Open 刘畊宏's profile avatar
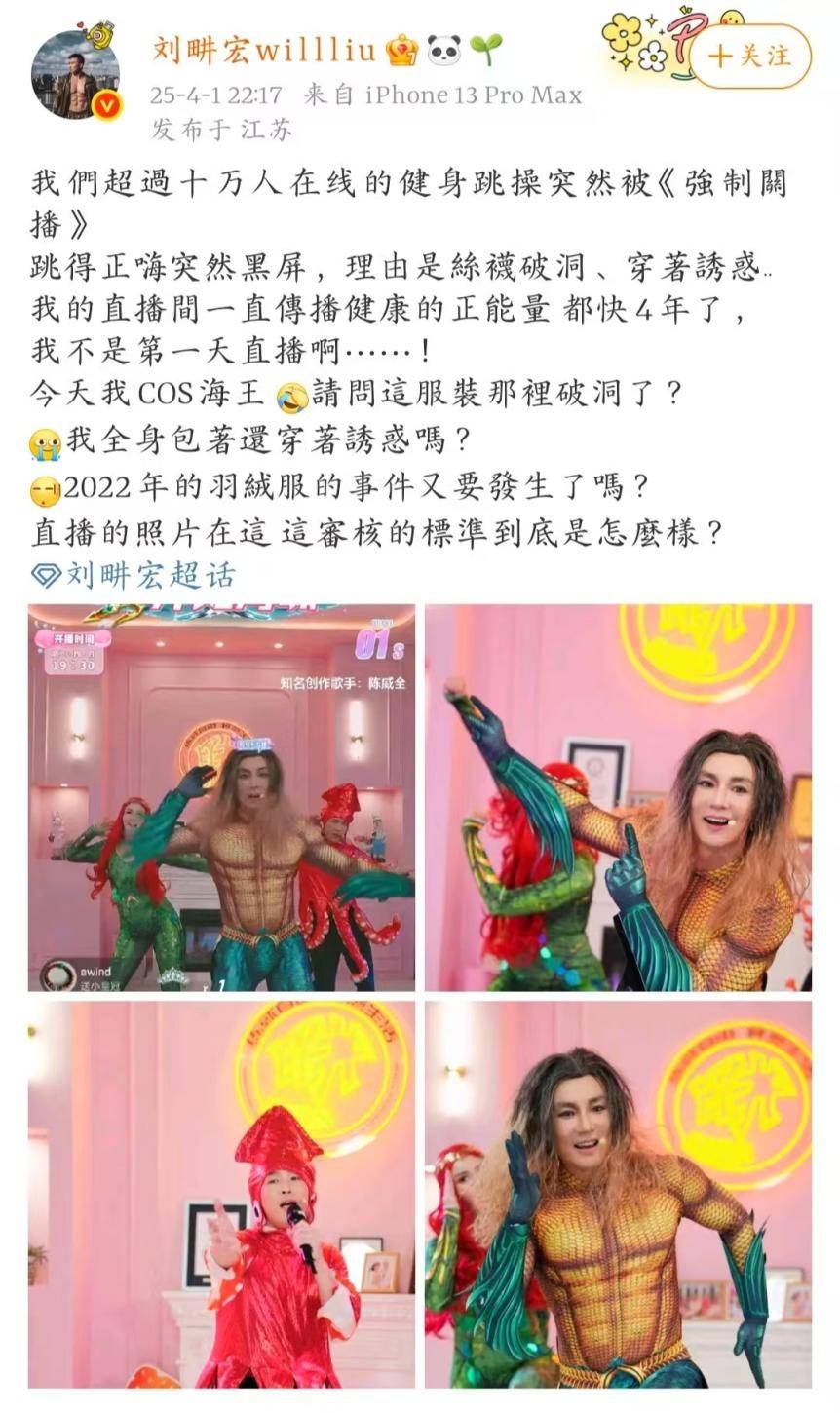The image size is (840, 1413). tap(76, 75)
